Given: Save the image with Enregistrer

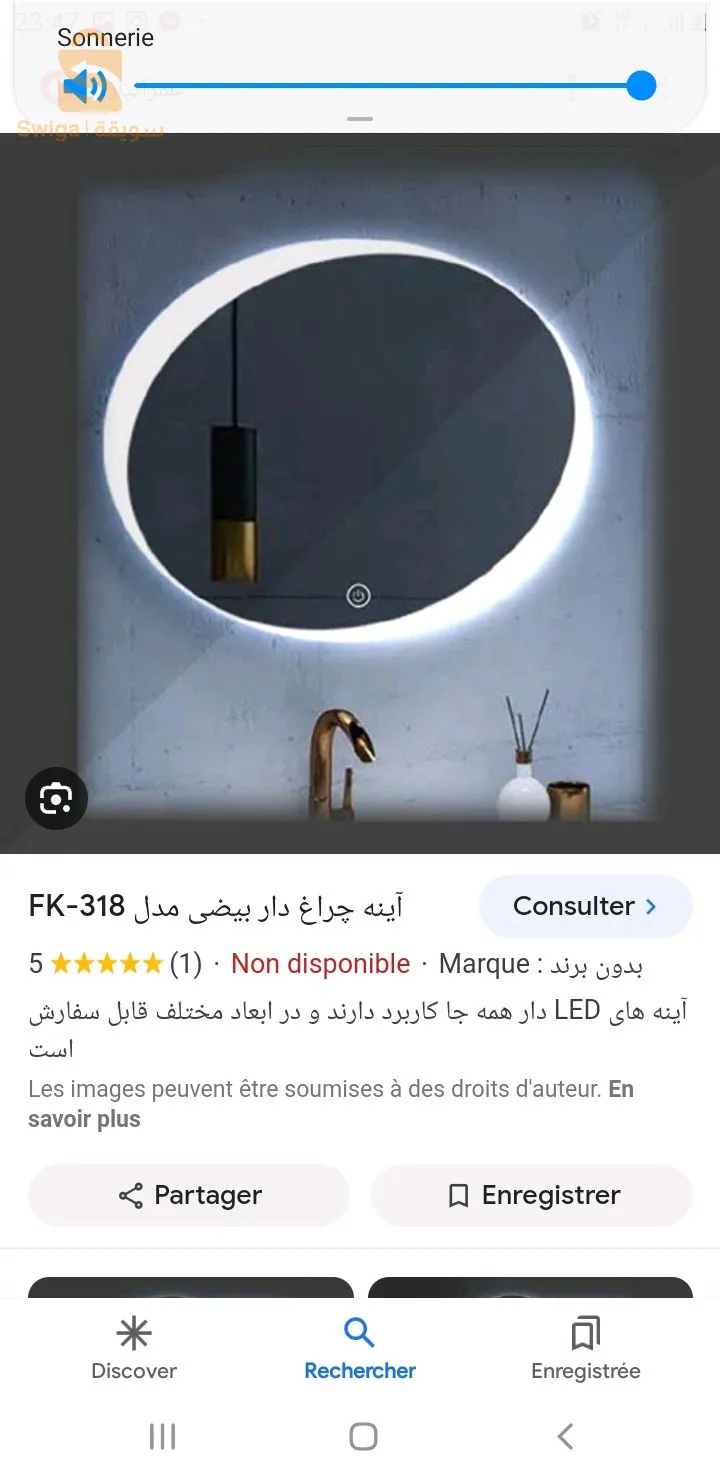Looking at the screenshot, I should (532, 1195).
